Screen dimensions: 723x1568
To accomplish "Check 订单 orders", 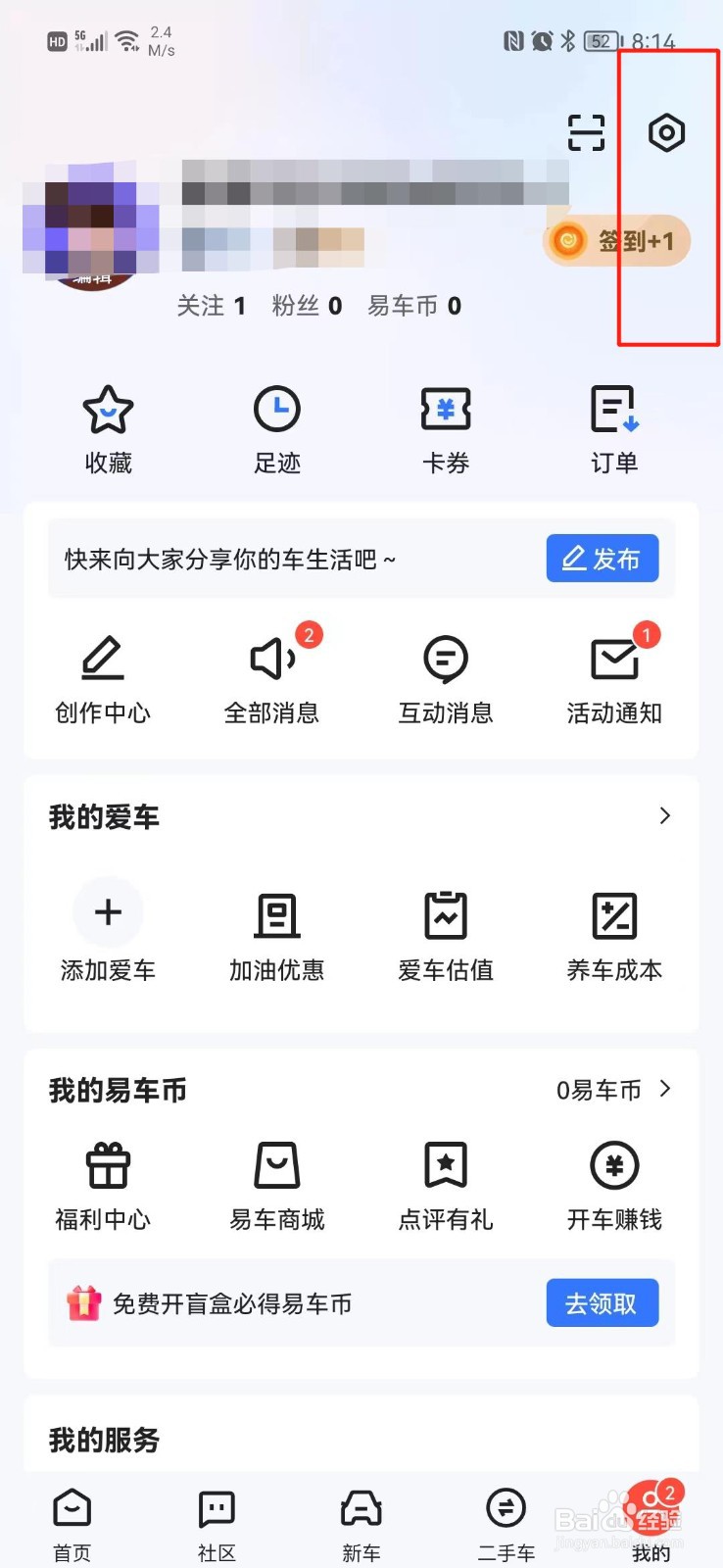I will [614, 429].
